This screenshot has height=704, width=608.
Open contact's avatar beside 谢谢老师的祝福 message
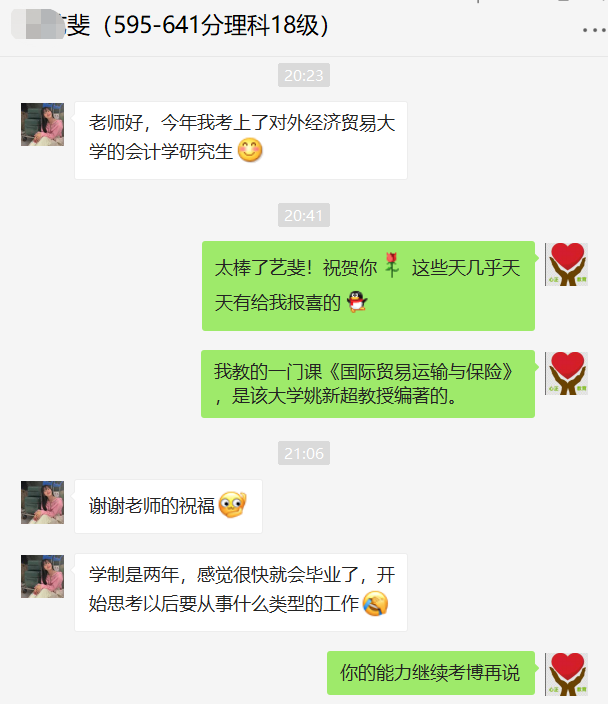42,502
